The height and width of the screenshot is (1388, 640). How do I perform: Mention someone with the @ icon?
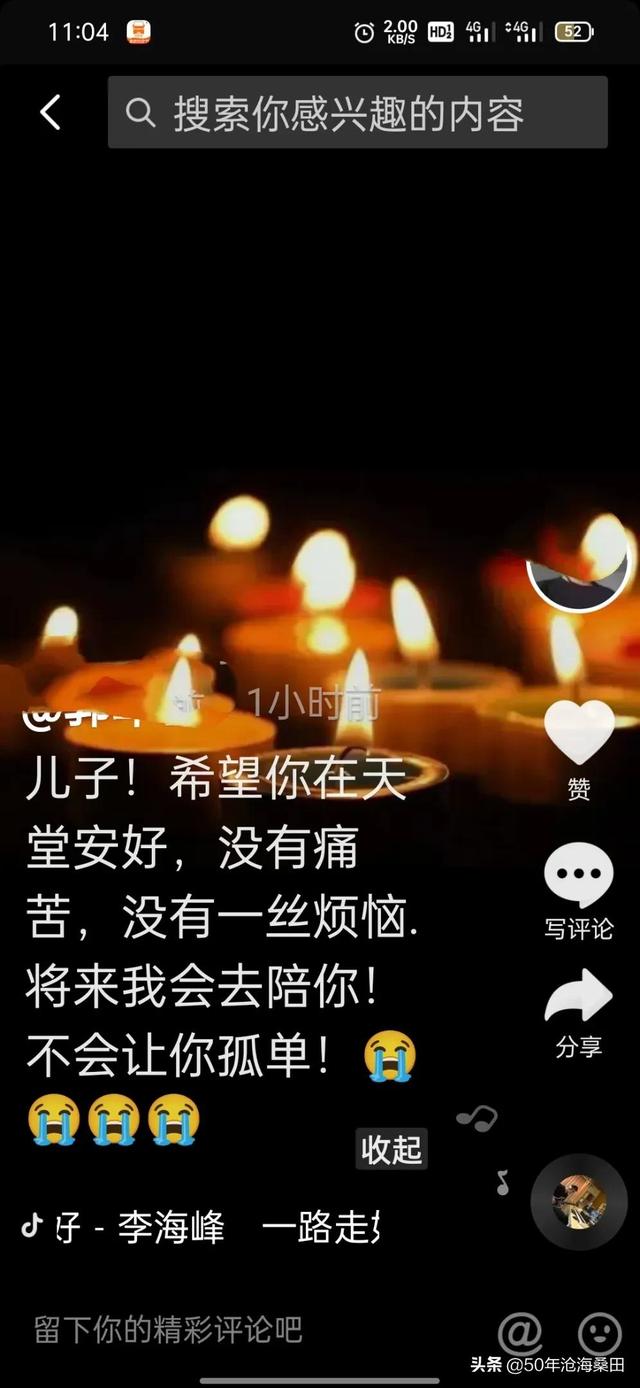click(520, 1331)
